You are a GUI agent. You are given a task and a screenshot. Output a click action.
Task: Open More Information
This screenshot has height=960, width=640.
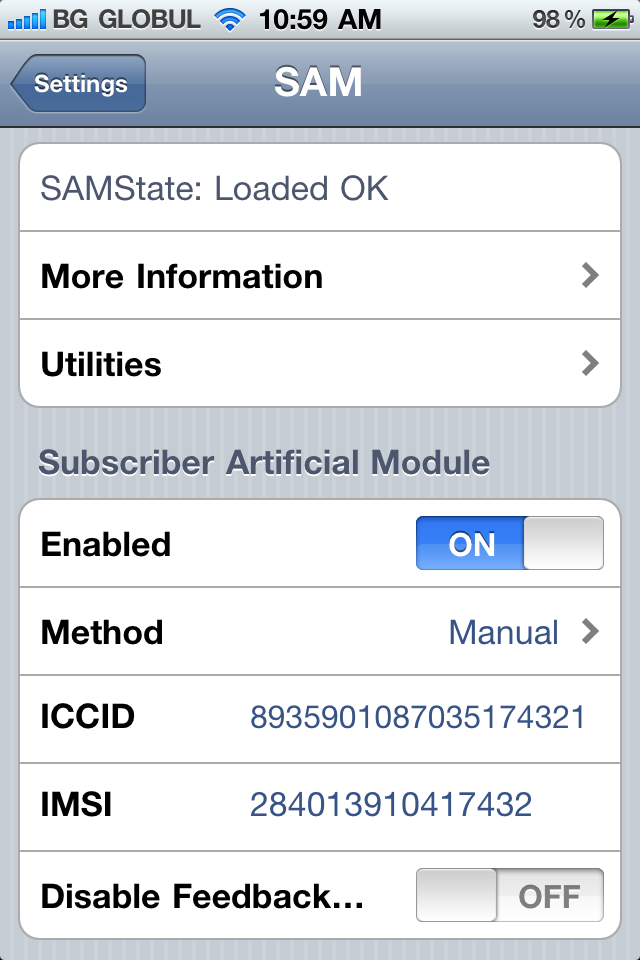click(x=320, y=276)
